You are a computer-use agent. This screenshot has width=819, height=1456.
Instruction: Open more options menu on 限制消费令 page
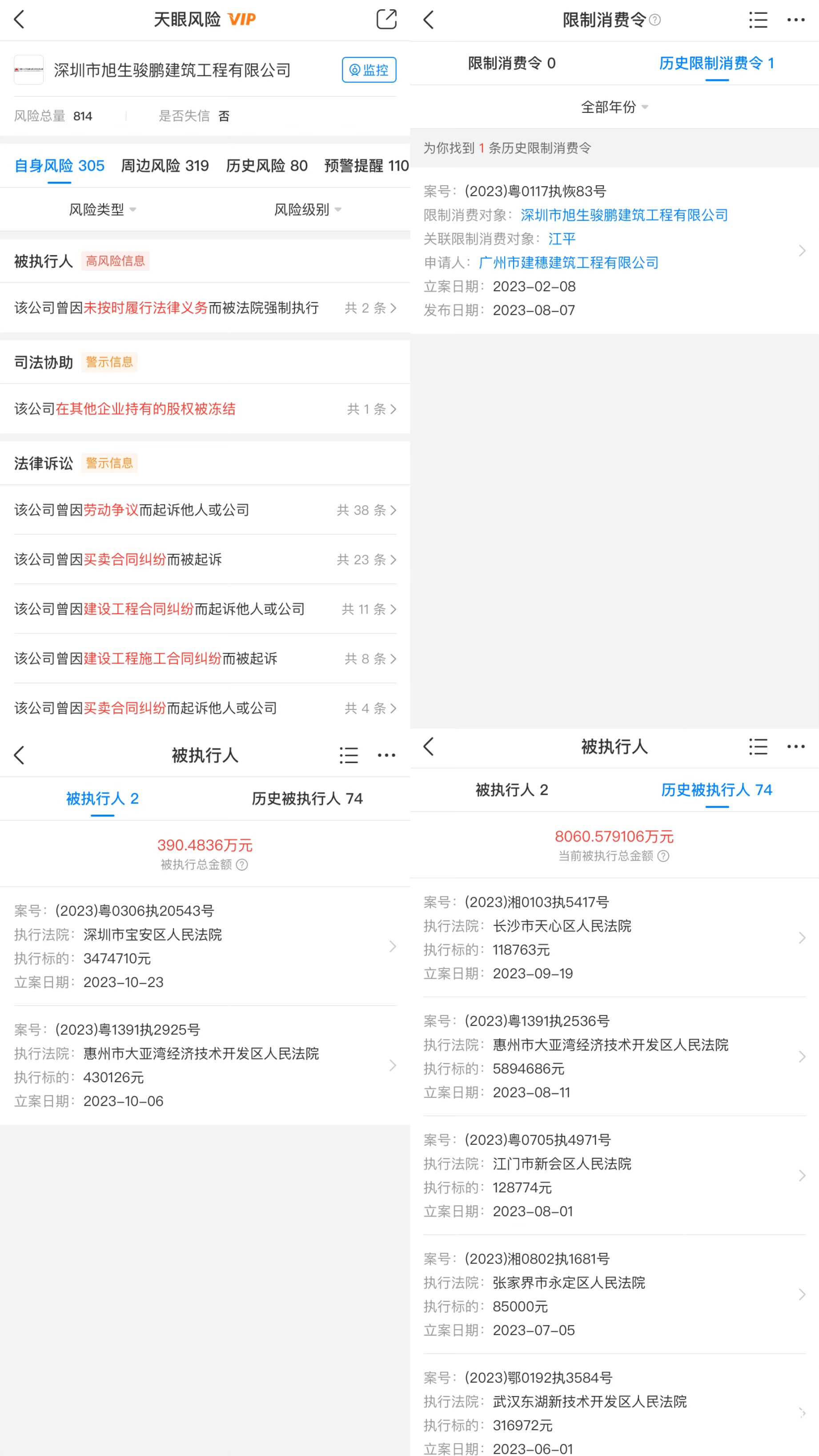(796, 20)
